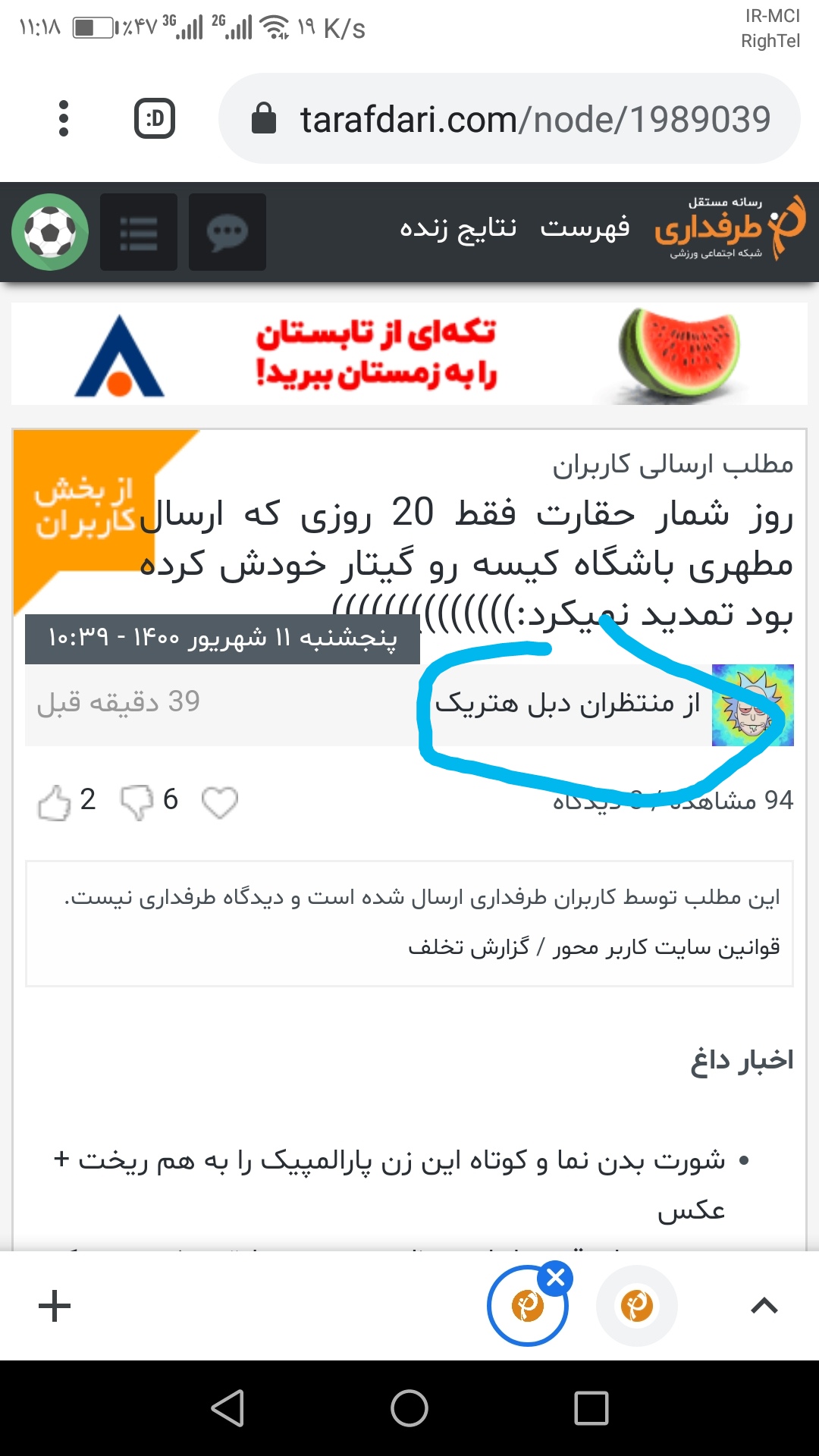The height and width of the screenshot is (1456, 819).
Task: Open the chat bubble icon
Action: pyautogui.click(x=227, y=232)
